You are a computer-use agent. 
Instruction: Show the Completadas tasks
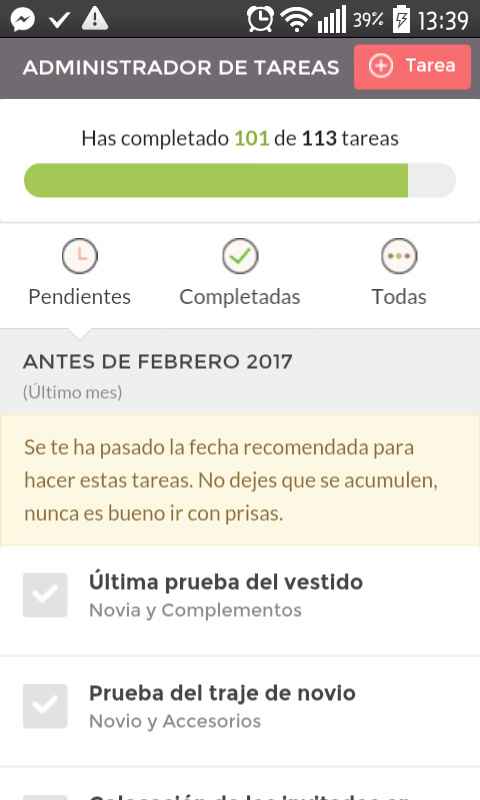[x=240, y=273]
